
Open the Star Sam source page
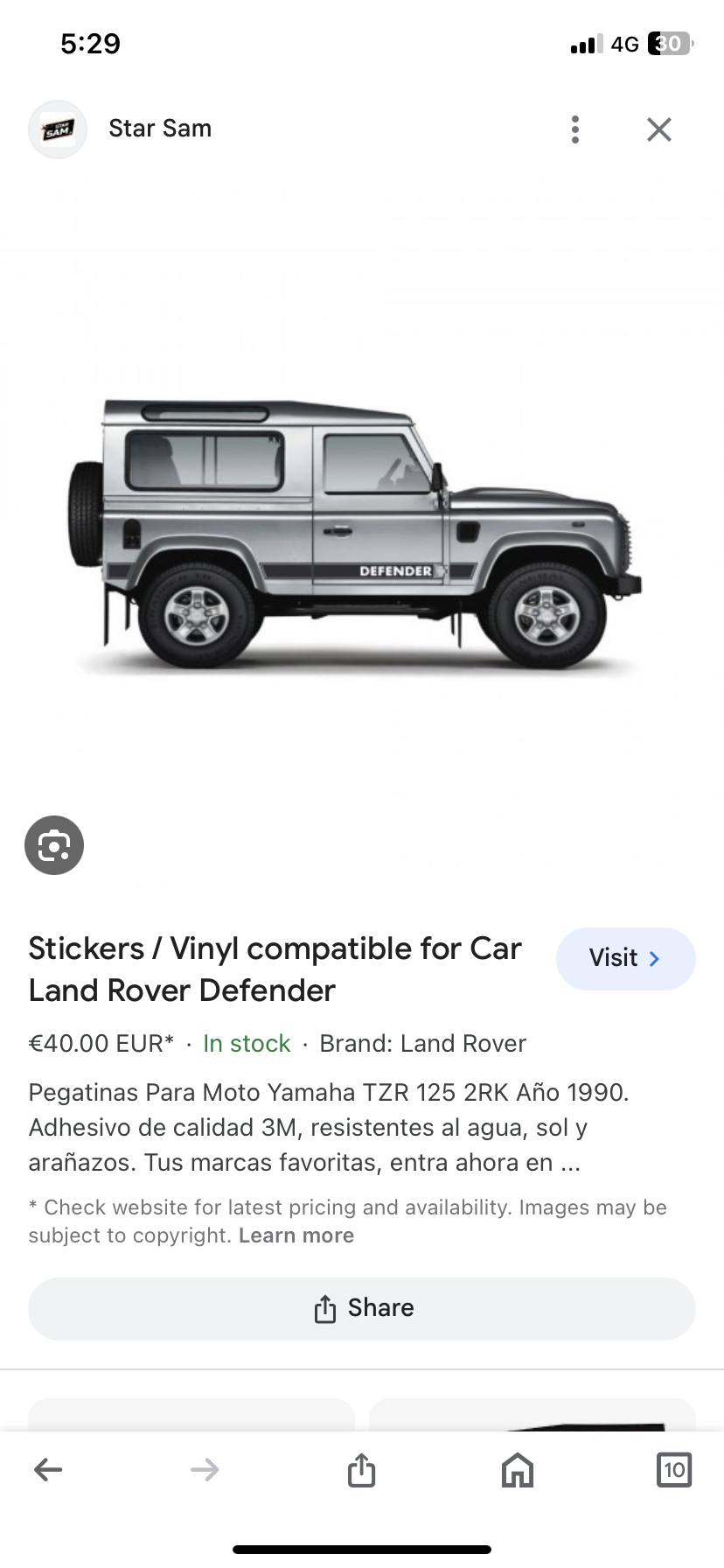[x=160, y=129]
